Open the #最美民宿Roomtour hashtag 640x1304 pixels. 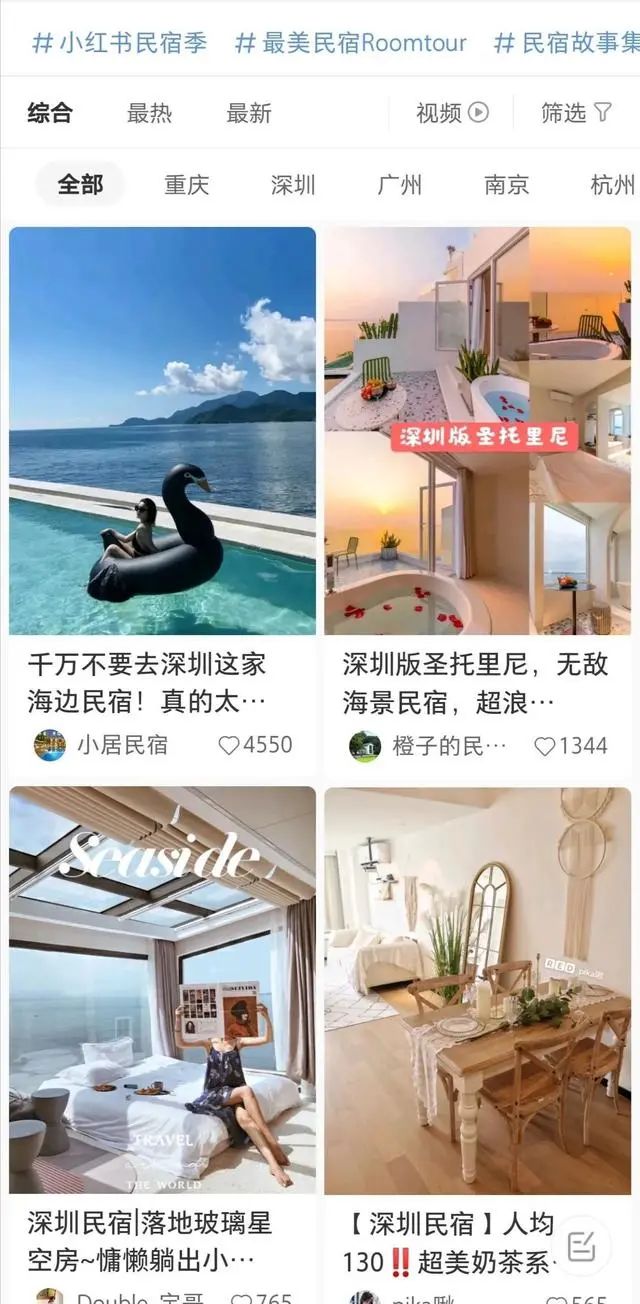351,43
